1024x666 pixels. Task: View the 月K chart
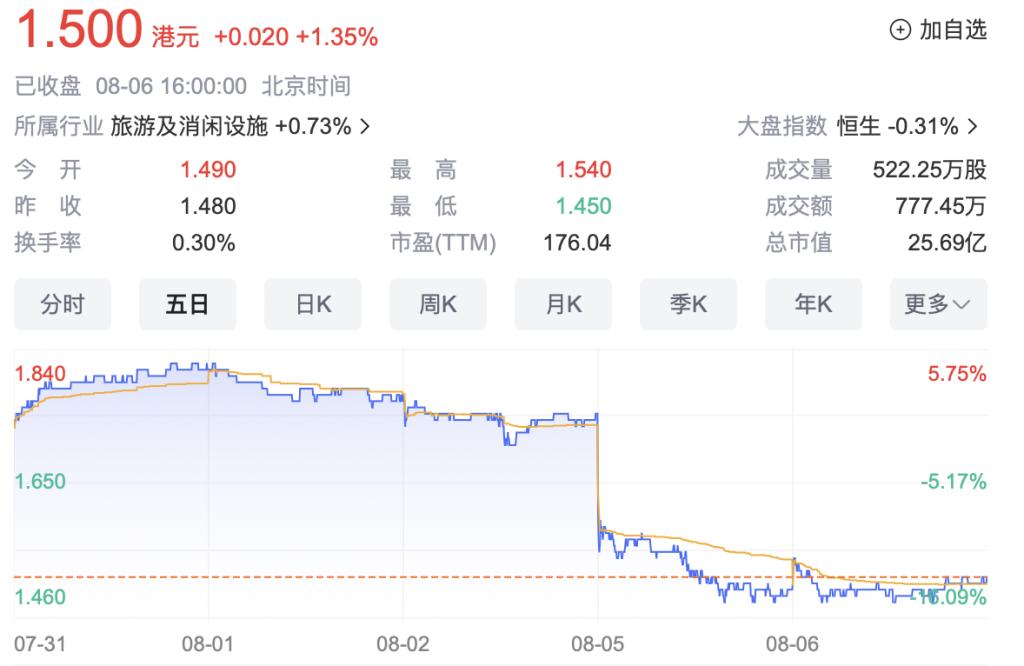coord(563,304)
